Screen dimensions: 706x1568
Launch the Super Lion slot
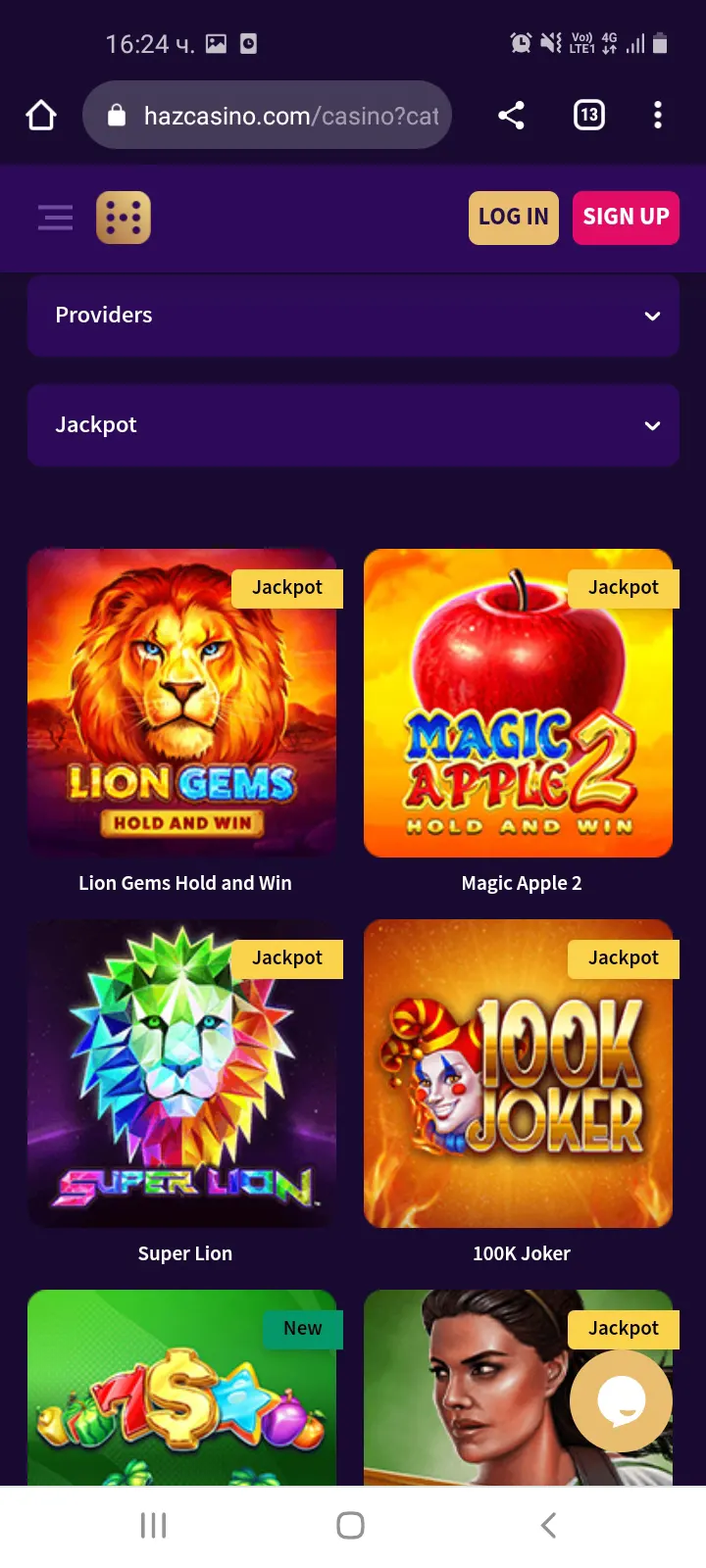[x=182, y=1073]
